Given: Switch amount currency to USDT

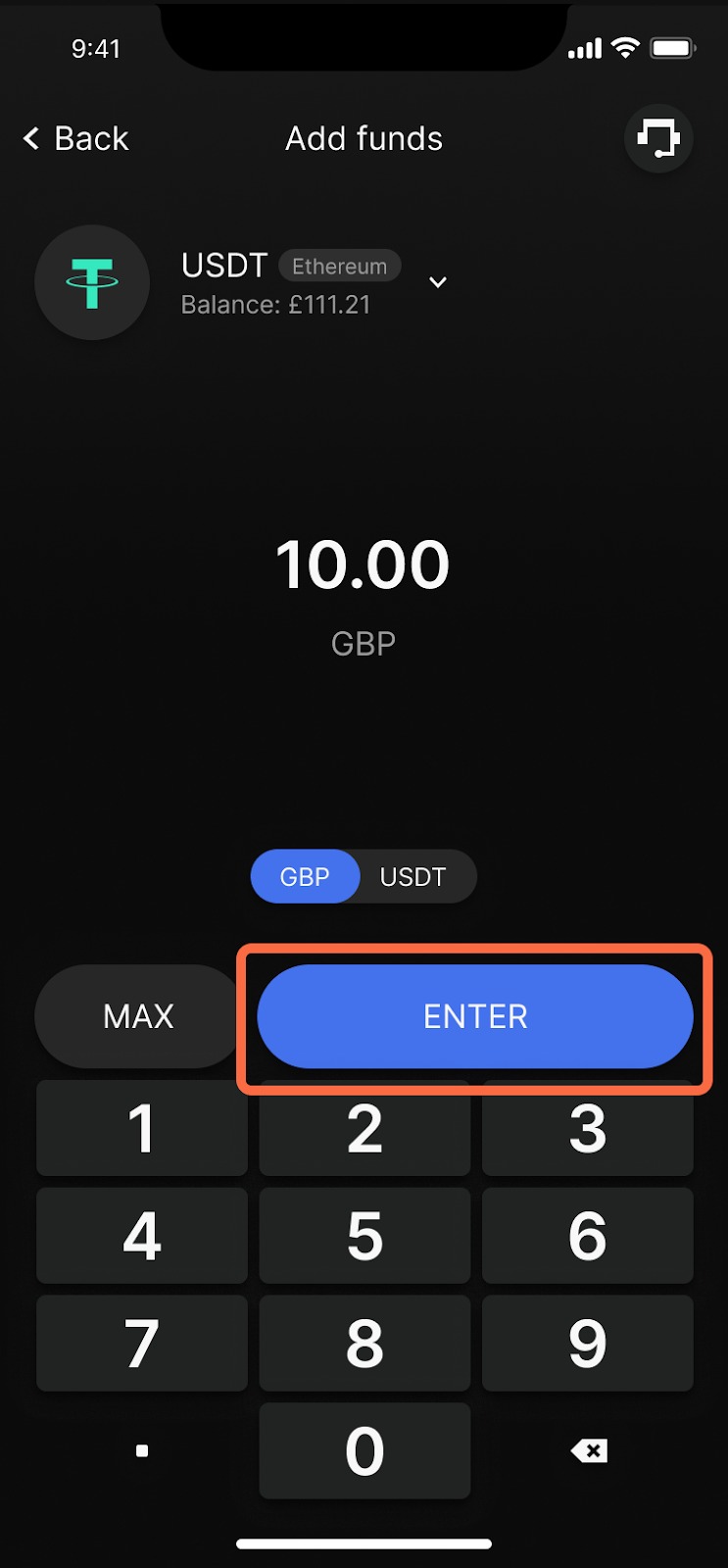Looking at the screenshot, I should tap(413, 876).
